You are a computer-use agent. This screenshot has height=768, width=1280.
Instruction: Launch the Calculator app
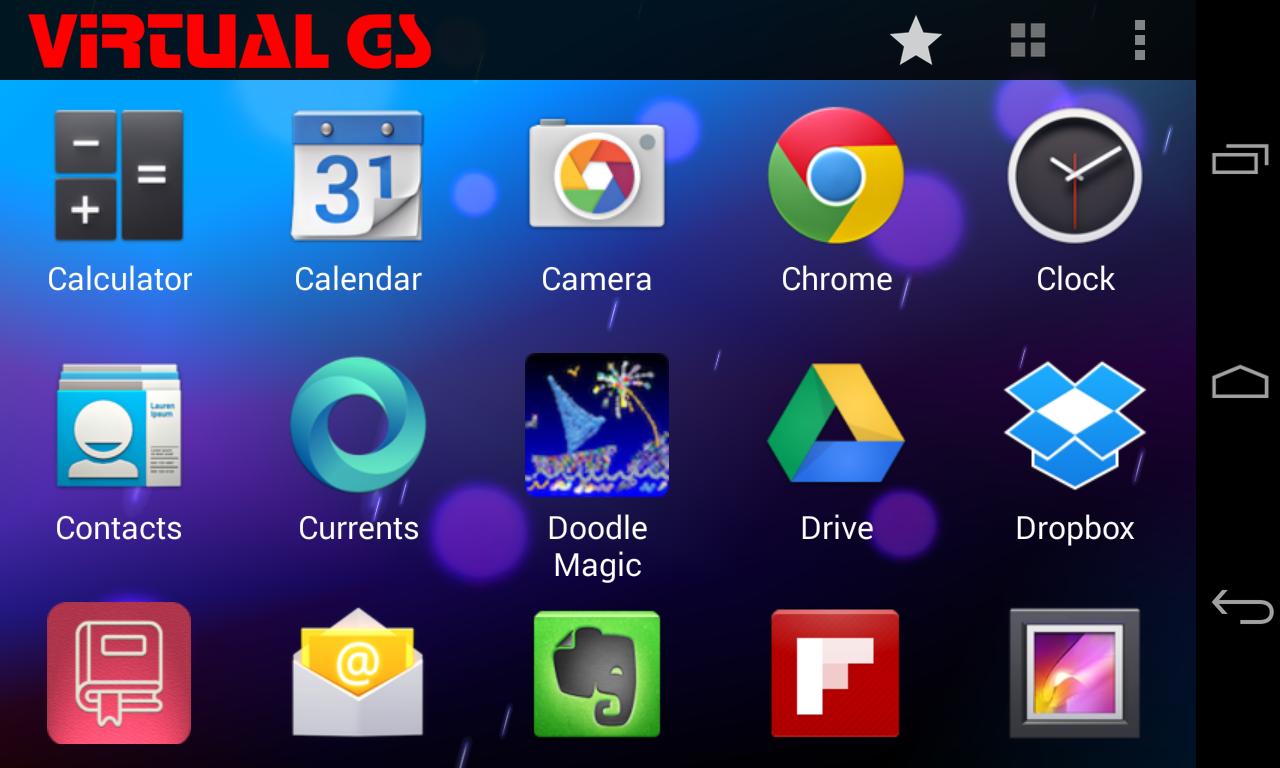coord(119,177)
